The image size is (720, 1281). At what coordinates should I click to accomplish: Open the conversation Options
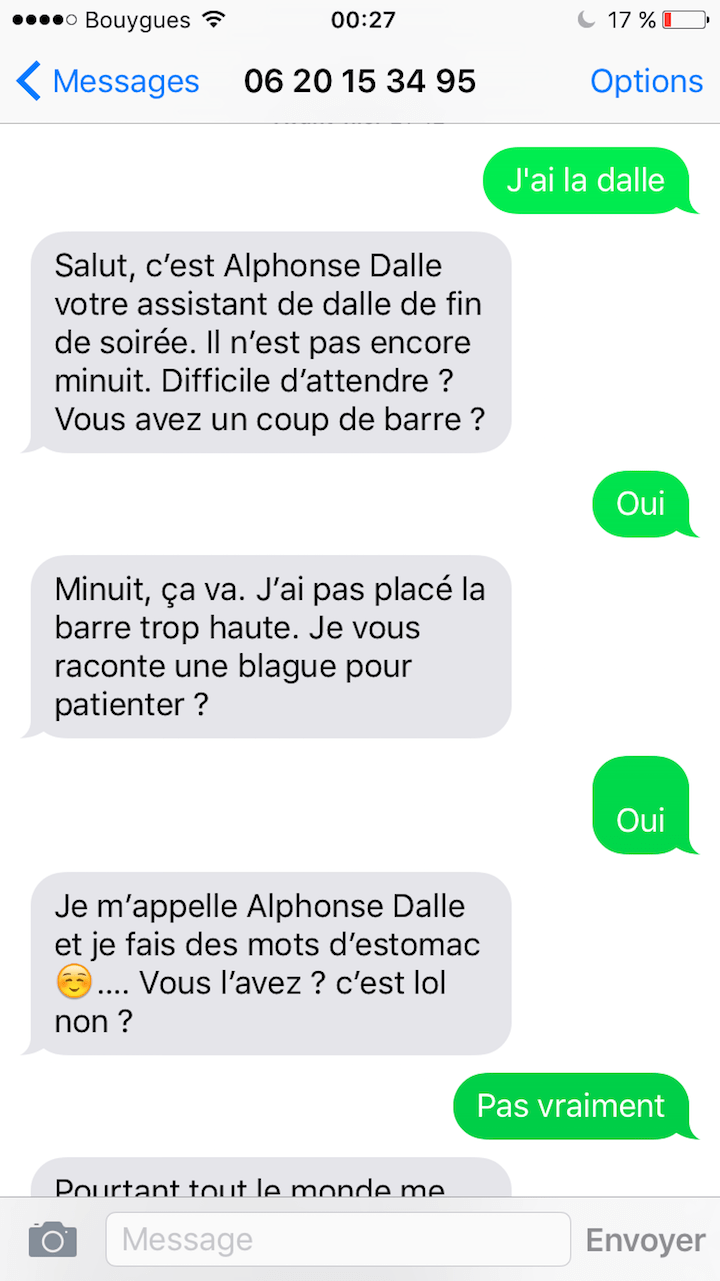click(646, 81)
